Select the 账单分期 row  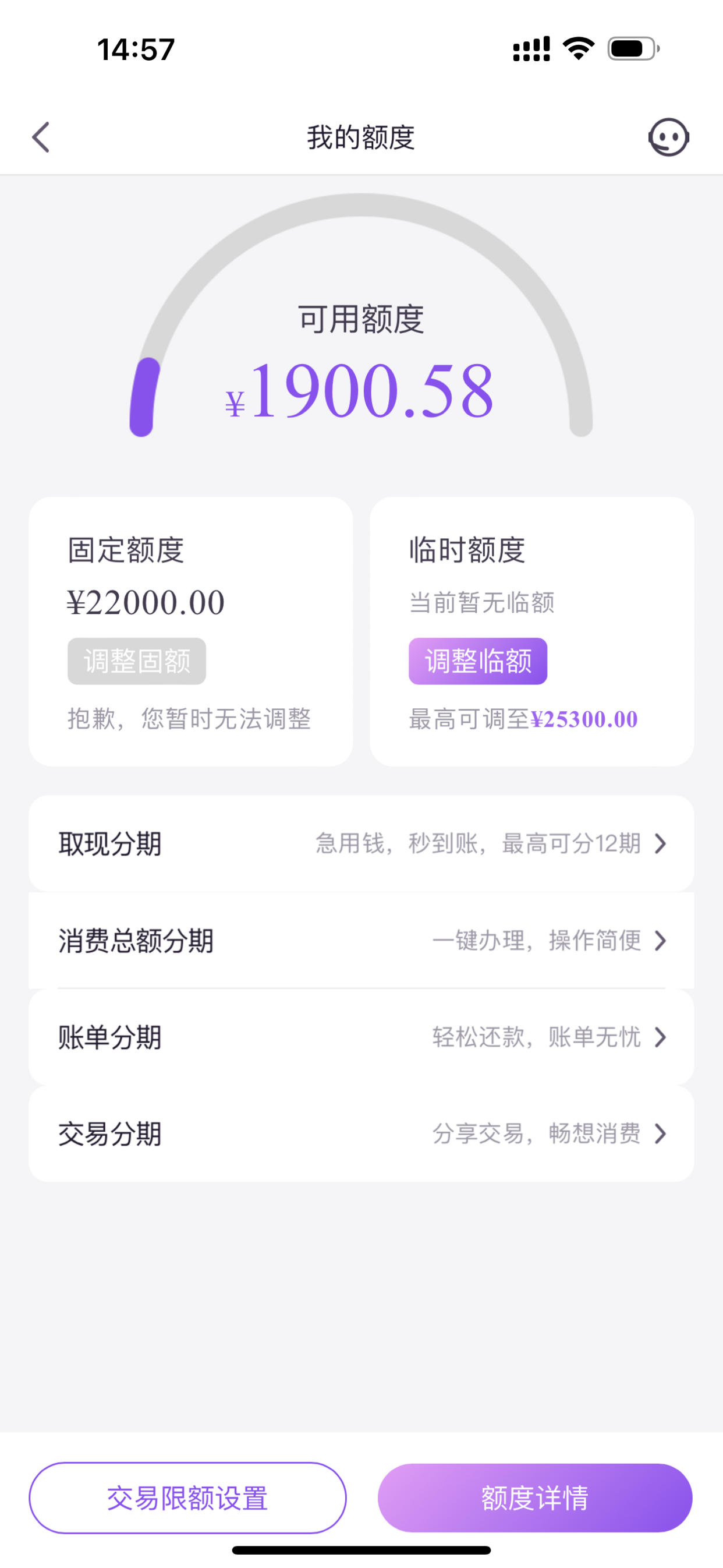pyautogui.click(x=361, y=1037)
